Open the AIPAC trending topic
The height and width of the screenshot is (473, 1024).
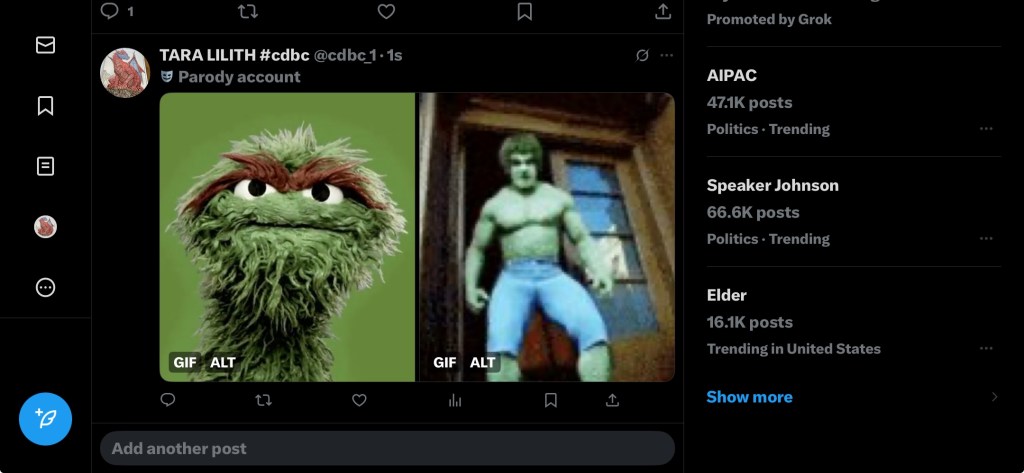click(x=732, y=76)
